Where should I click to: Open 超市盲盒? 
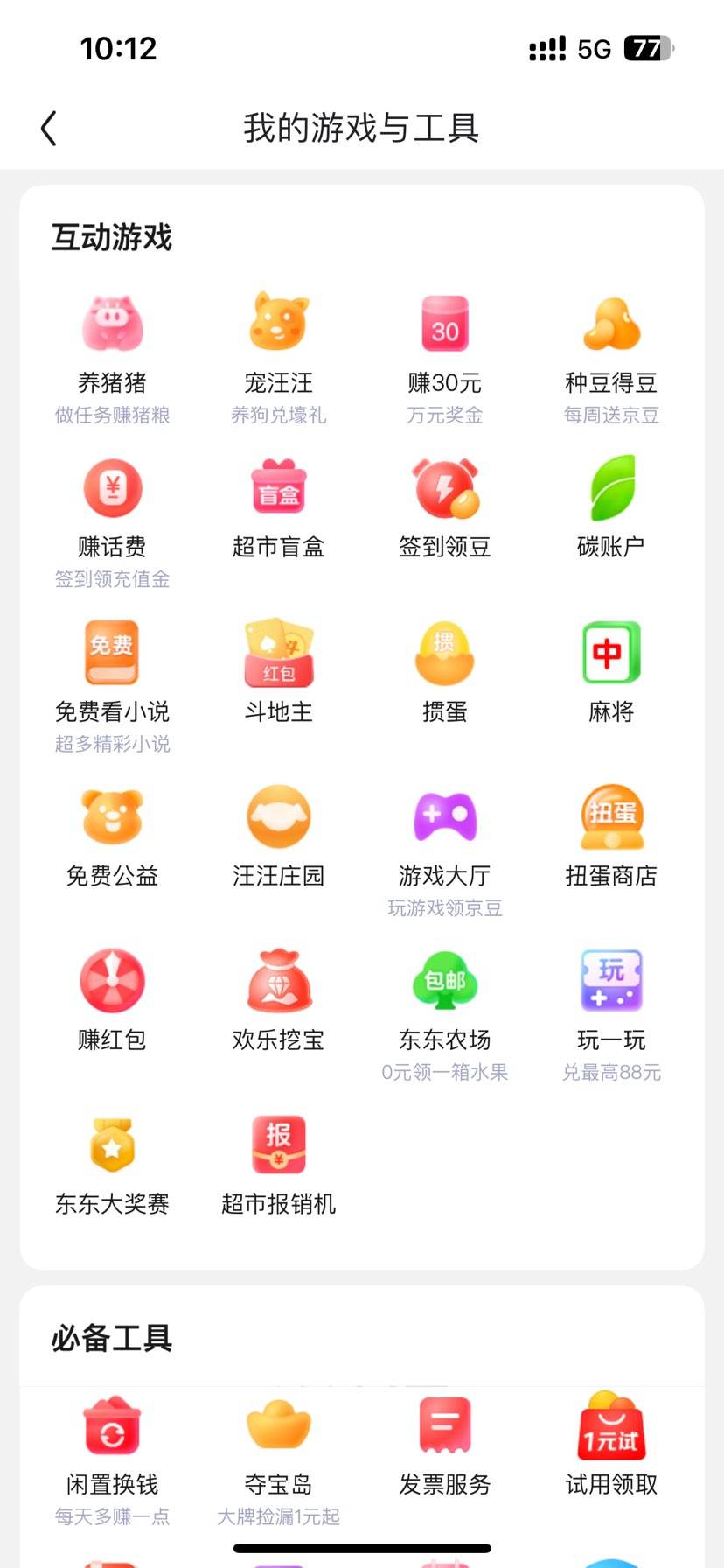click(278, 488)
